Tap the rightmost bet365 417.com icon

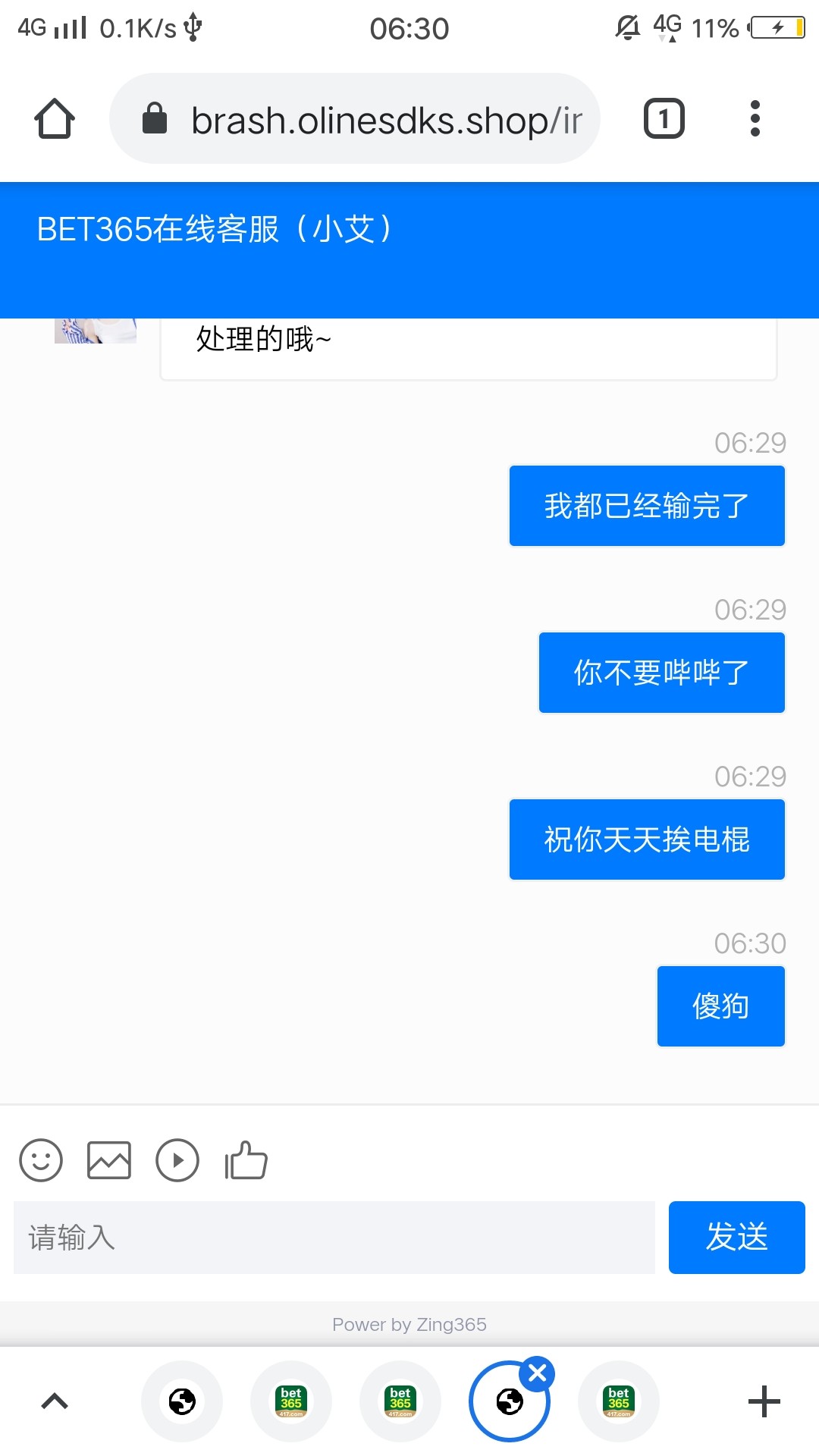619,1401
